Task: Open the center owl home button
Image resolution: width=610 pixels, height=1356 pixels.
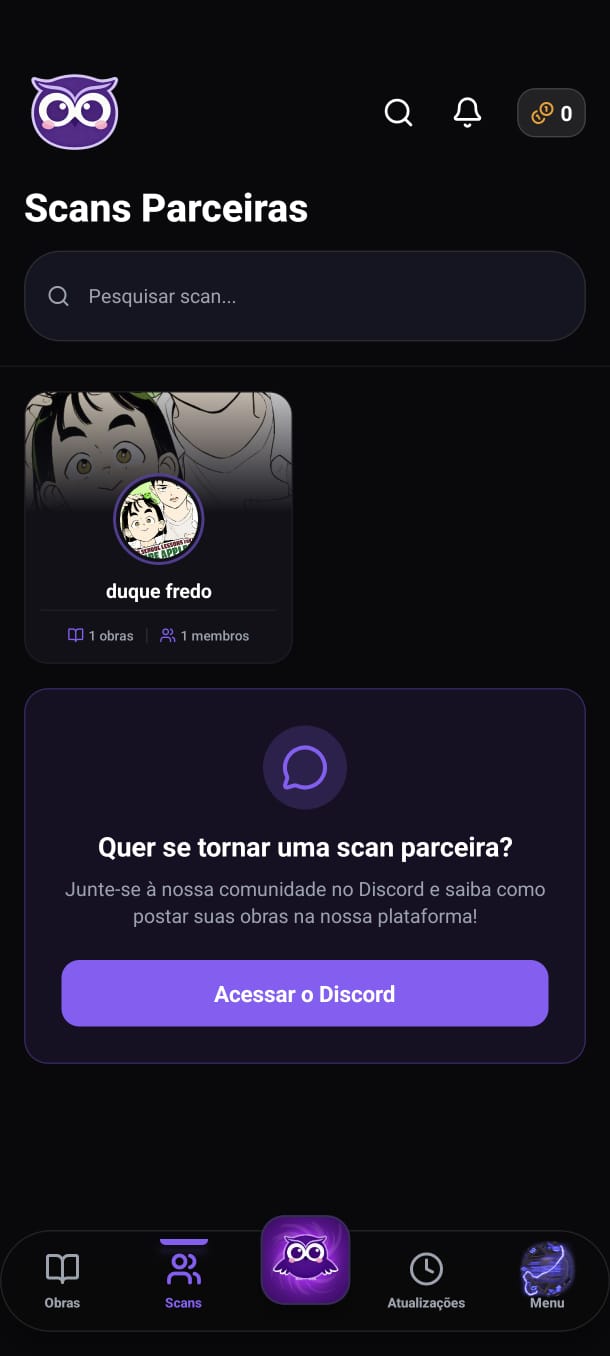Action: click(305, 1260)
